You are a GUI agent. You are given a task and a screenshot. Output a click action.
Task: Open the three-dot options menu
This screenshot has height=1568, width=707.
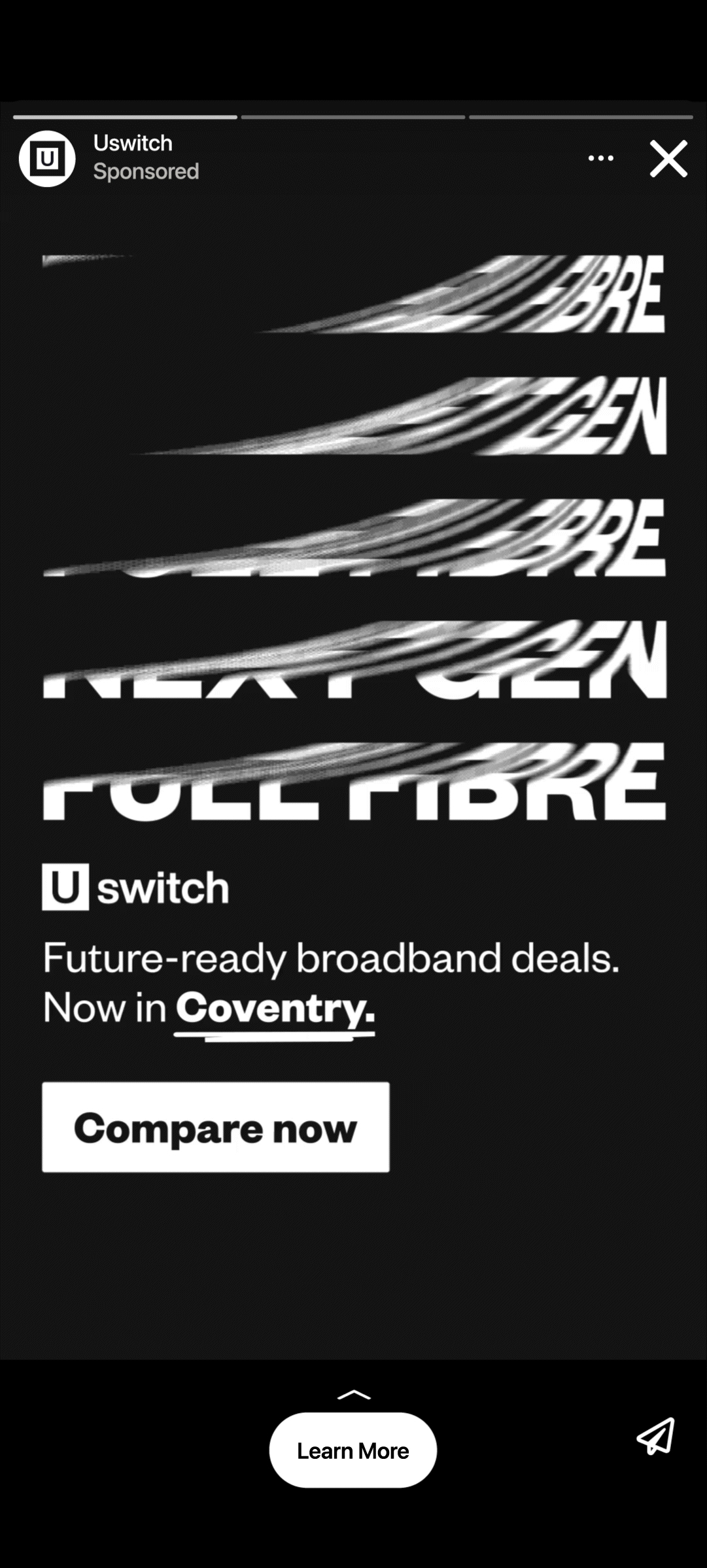click(x=600, y=158)
